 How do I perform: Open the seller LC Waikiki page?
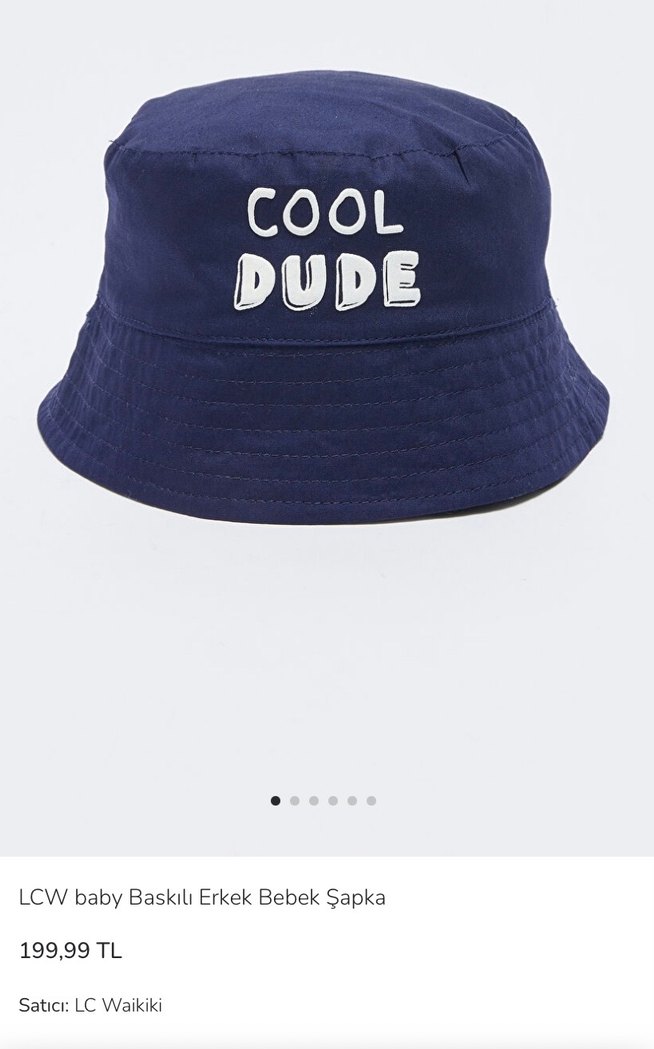tap(118, 1005)
